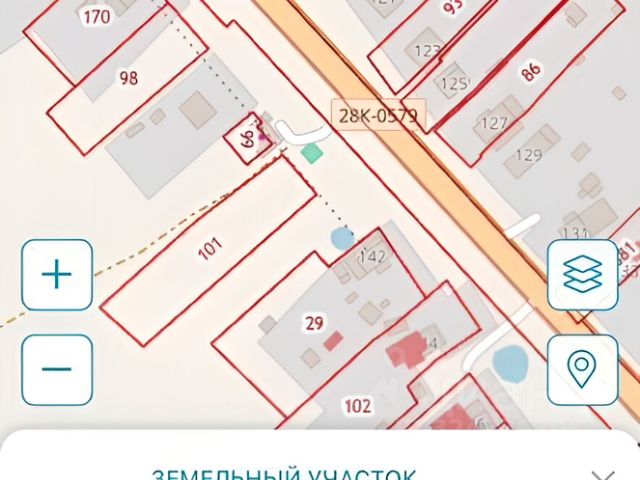Image resolution: width=640 pixels, height=480 pixels.
Task: Zoom out of the map
Action: pos(57,369)
